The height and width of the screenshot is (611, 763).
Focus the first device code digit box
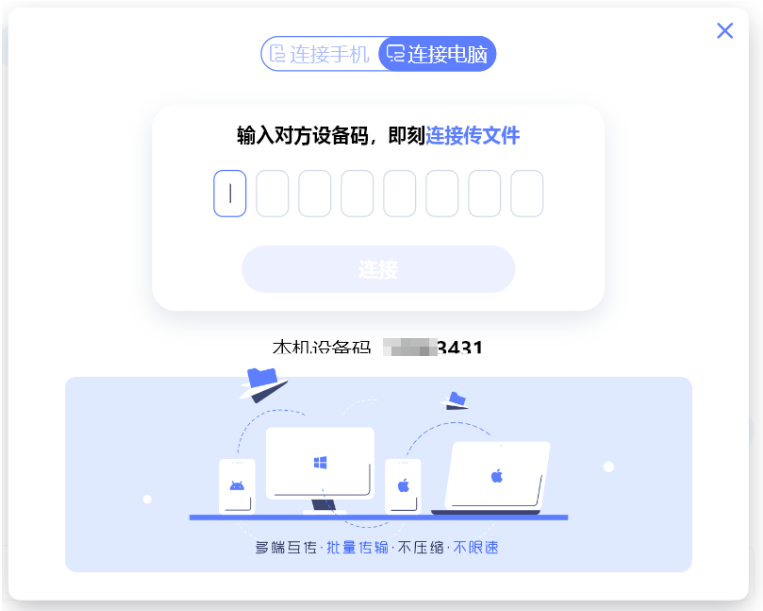click(230, 193)
